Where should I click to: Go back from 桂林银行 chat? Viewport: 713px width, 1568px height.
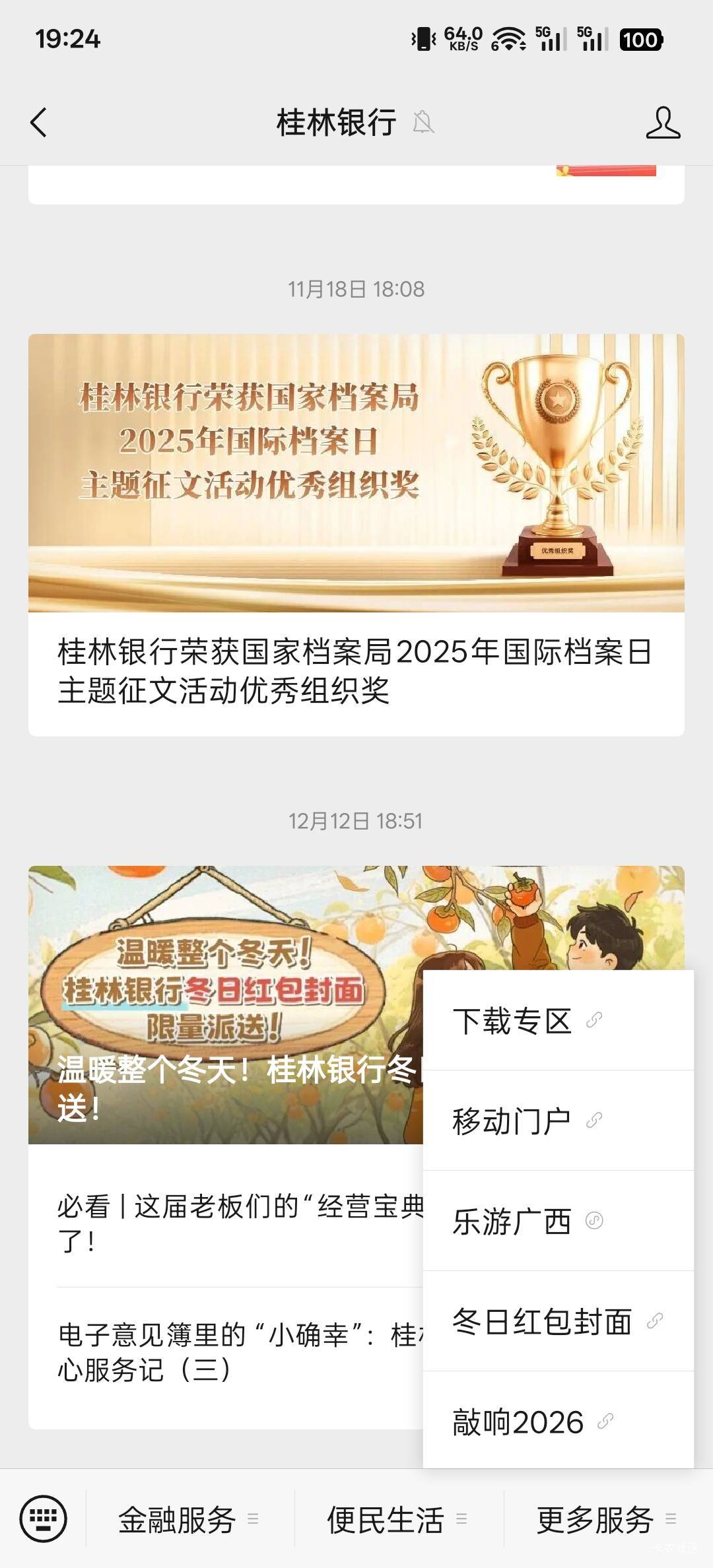[39, 123]
